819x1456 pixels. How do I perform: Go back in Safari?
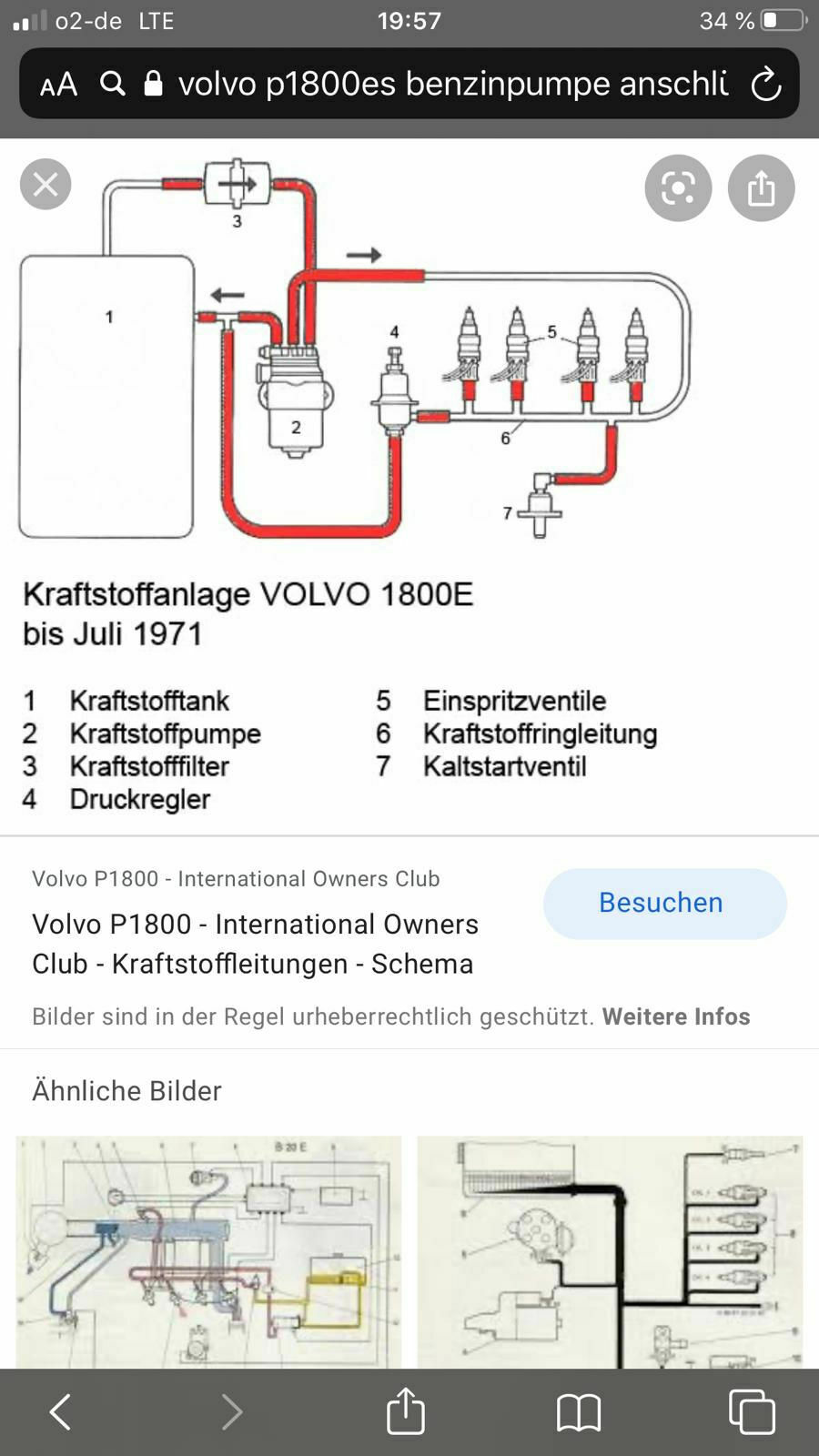pos(60,1412)
